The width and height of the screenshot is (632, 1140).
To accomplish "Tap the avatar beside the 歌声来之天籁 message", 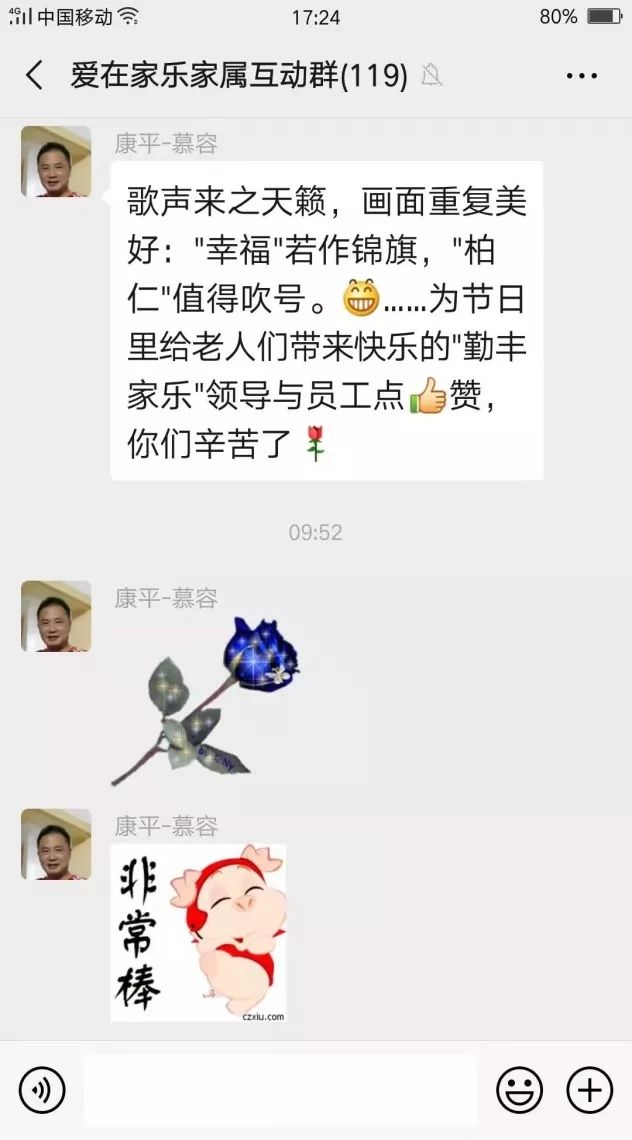I will pyautogui.click(x=56, y=161).
